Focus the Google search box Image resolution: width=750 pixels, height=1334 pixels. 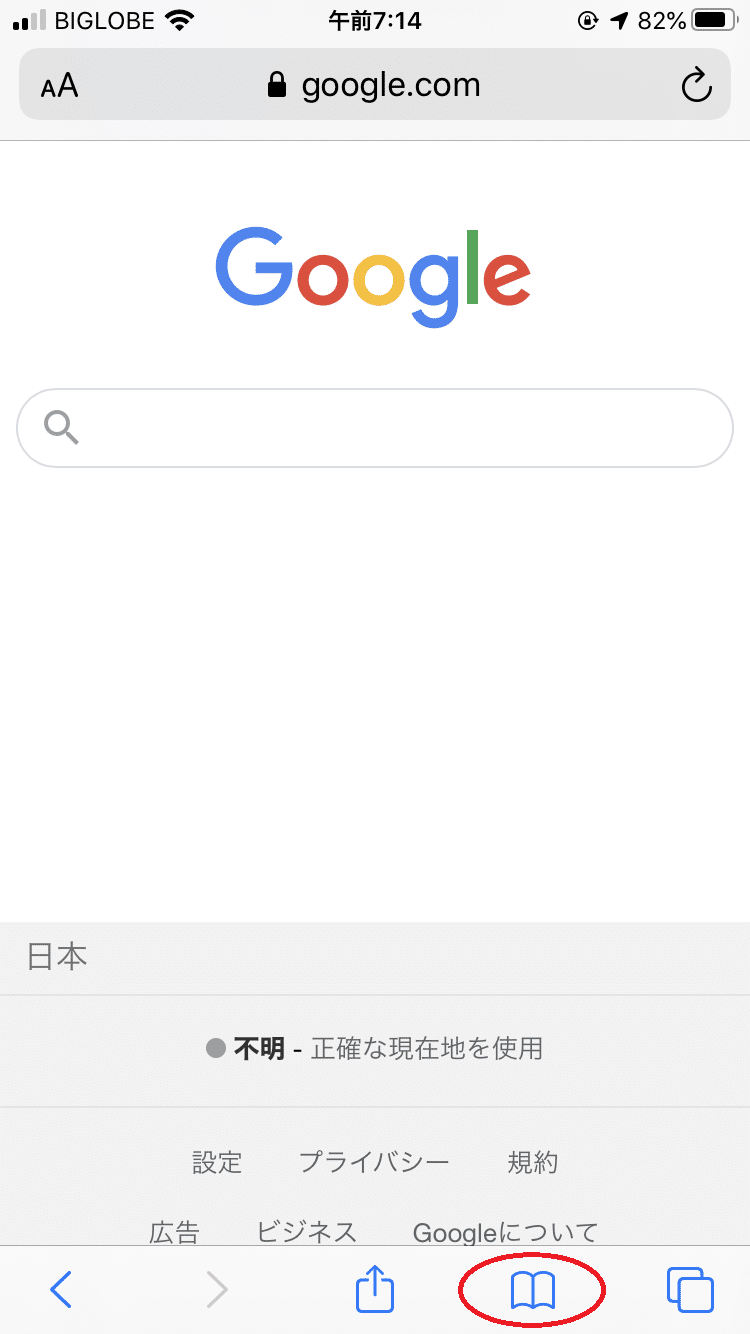[375, 428]
